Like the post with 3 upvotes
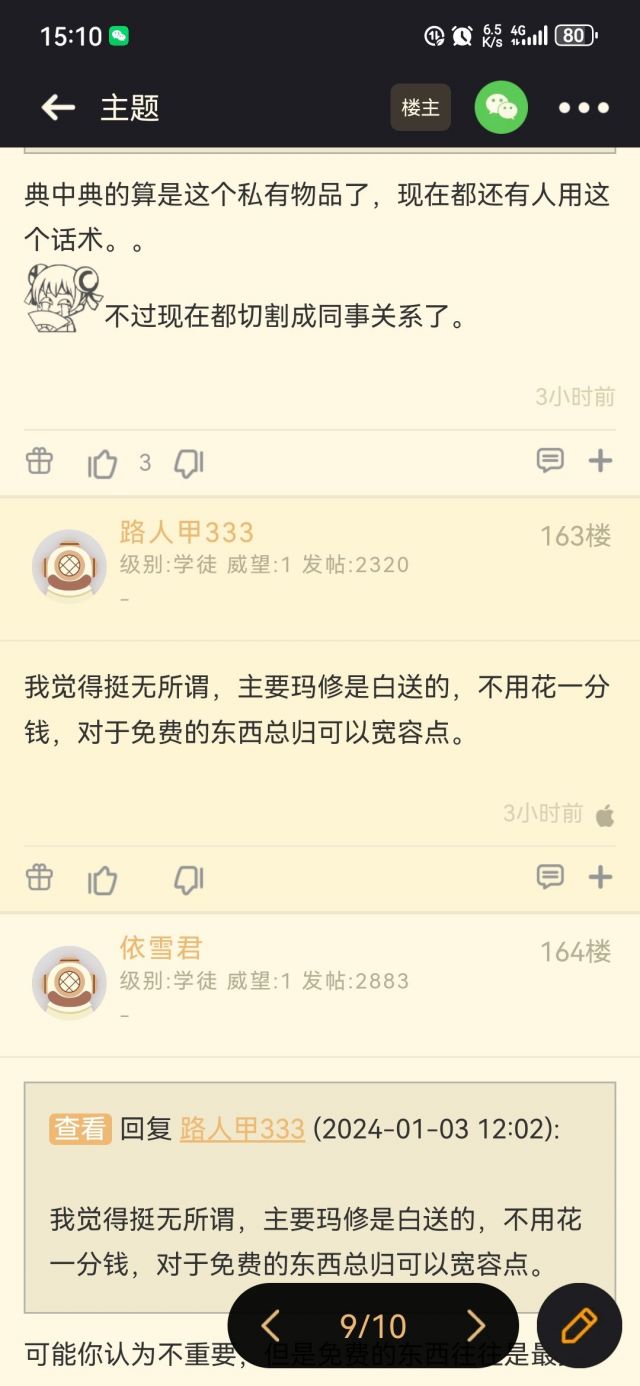This screenshot has width=640, height=1386. pos(103,463)
